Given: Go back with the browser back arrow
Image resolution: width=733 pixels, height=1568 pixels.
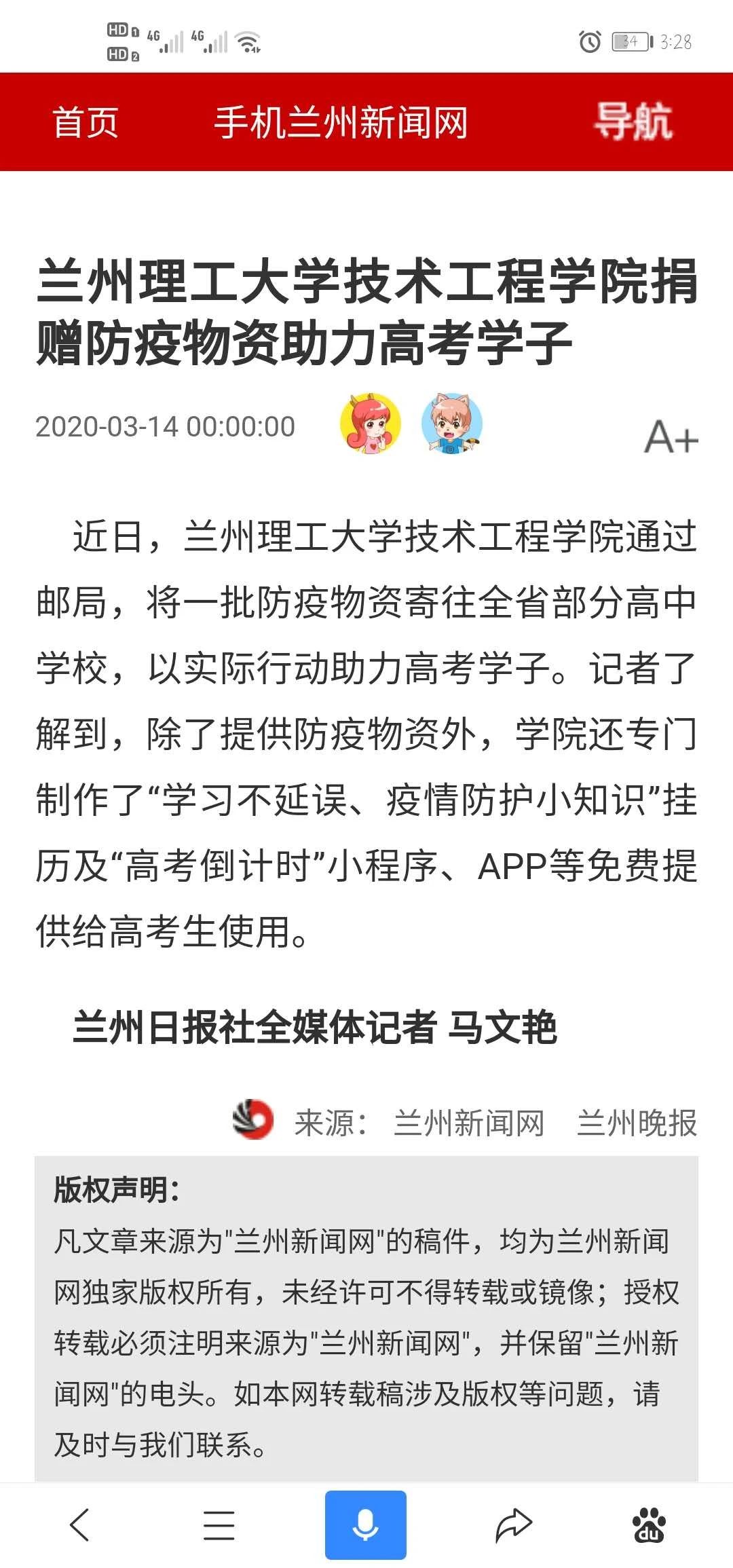Looking at the screenshot, I should pyautogui.click(x=80, y=1525).
